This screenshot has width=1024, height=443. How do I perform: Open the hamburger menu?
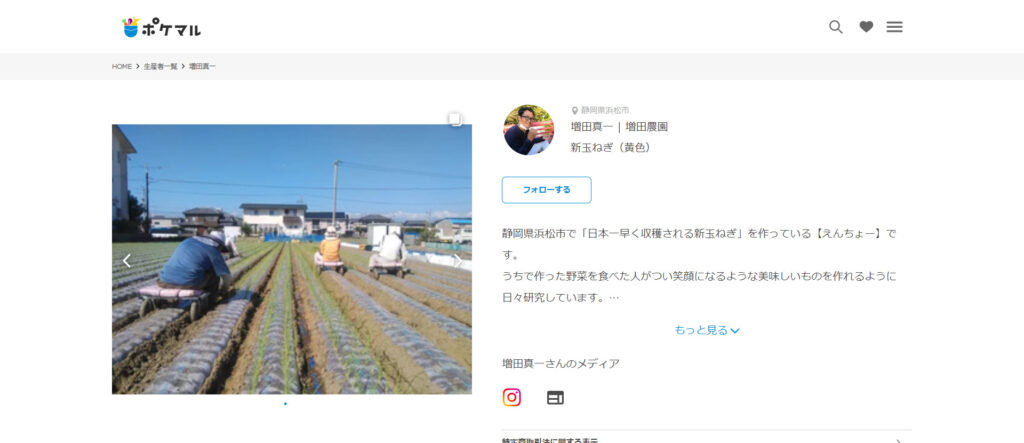[x=894, y=27]
